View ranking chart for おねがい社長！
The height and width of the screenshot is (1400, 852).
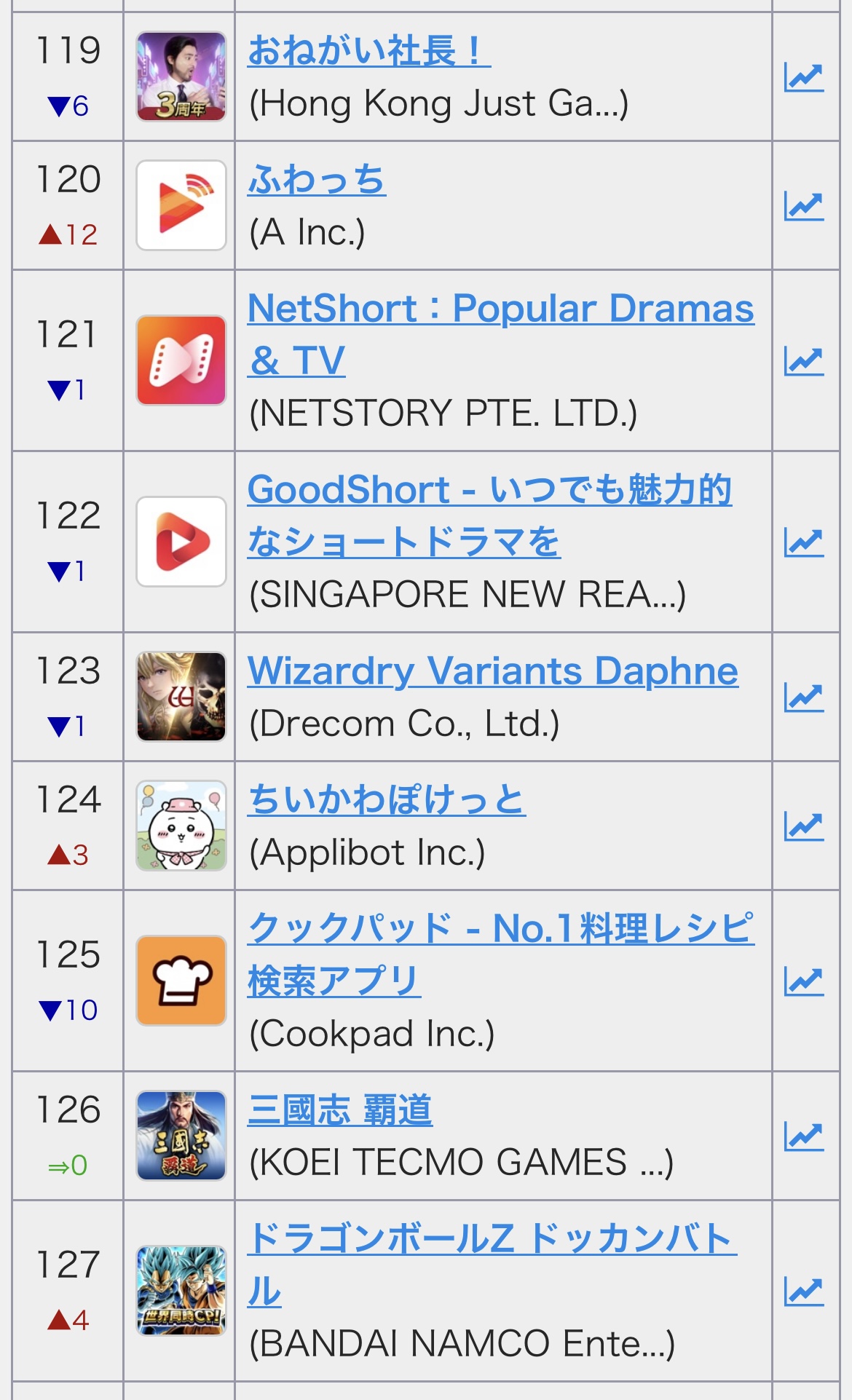pos(804,77)
